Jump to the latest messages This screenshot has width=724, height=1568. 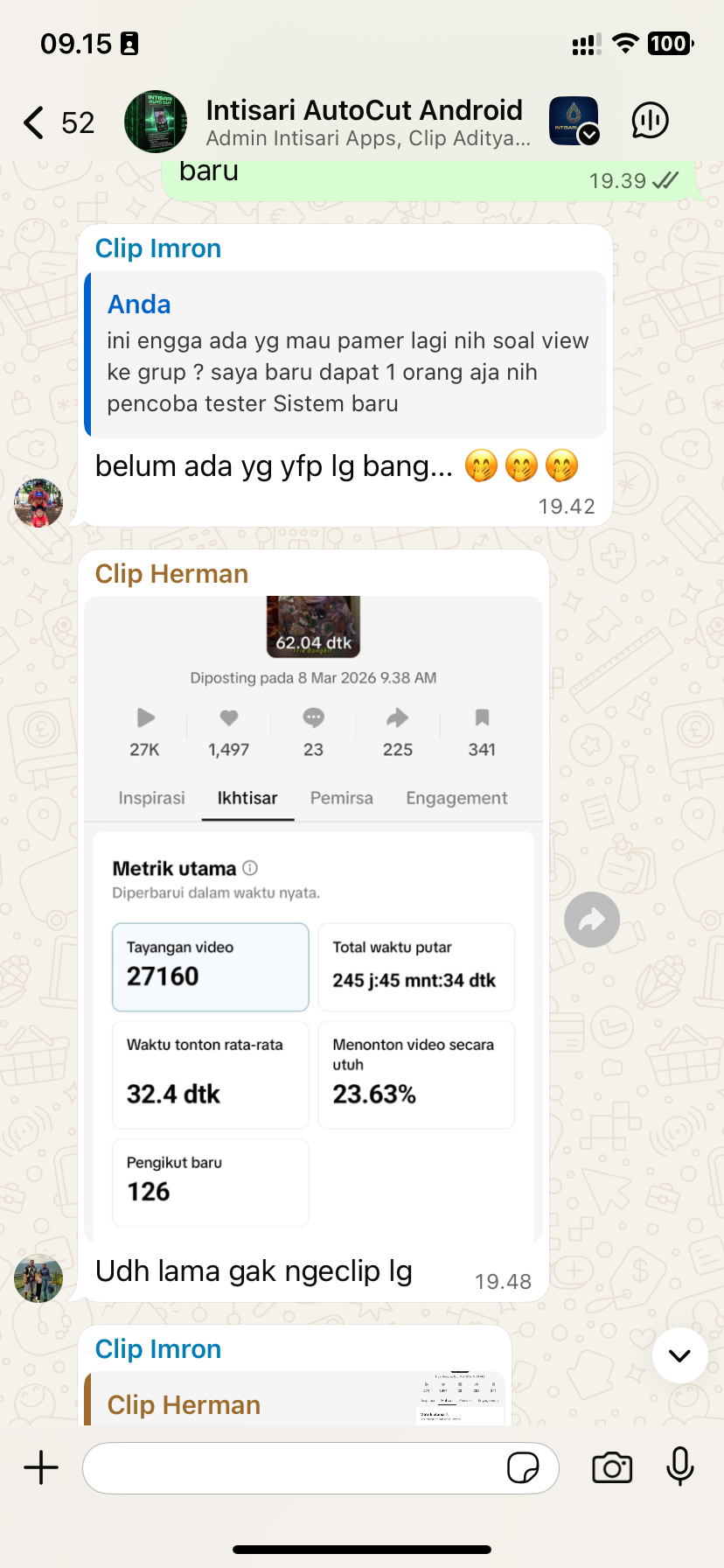pyautogui.click(x=679, y=1355)
